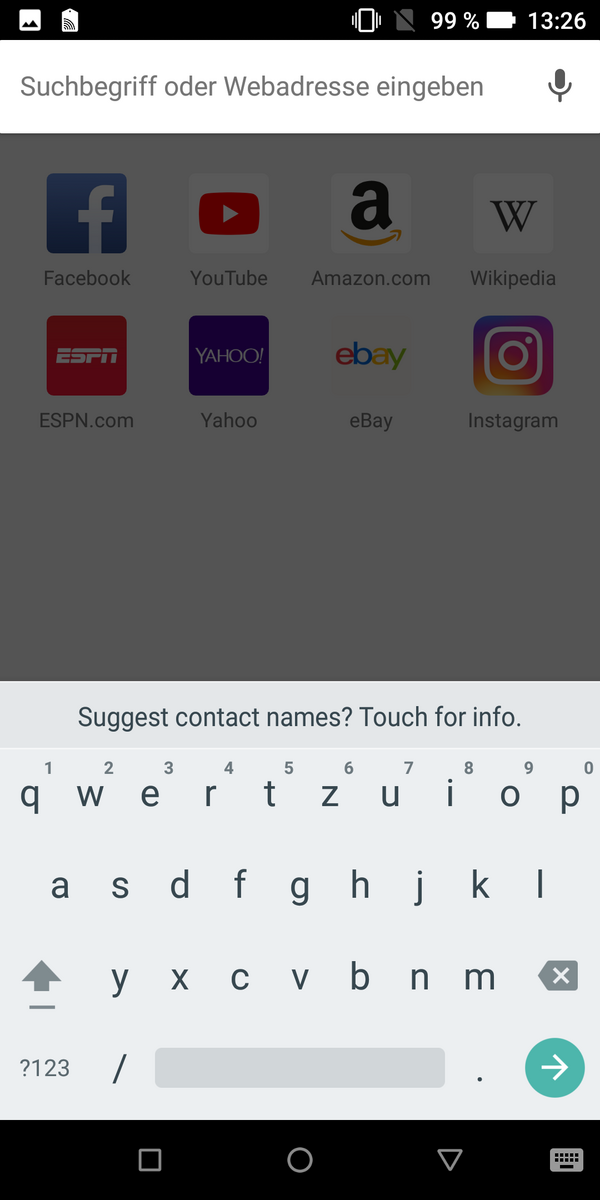Start voice search with the microphone
Viewport: 600px width, 1200px height.
(x=560, y=87)
